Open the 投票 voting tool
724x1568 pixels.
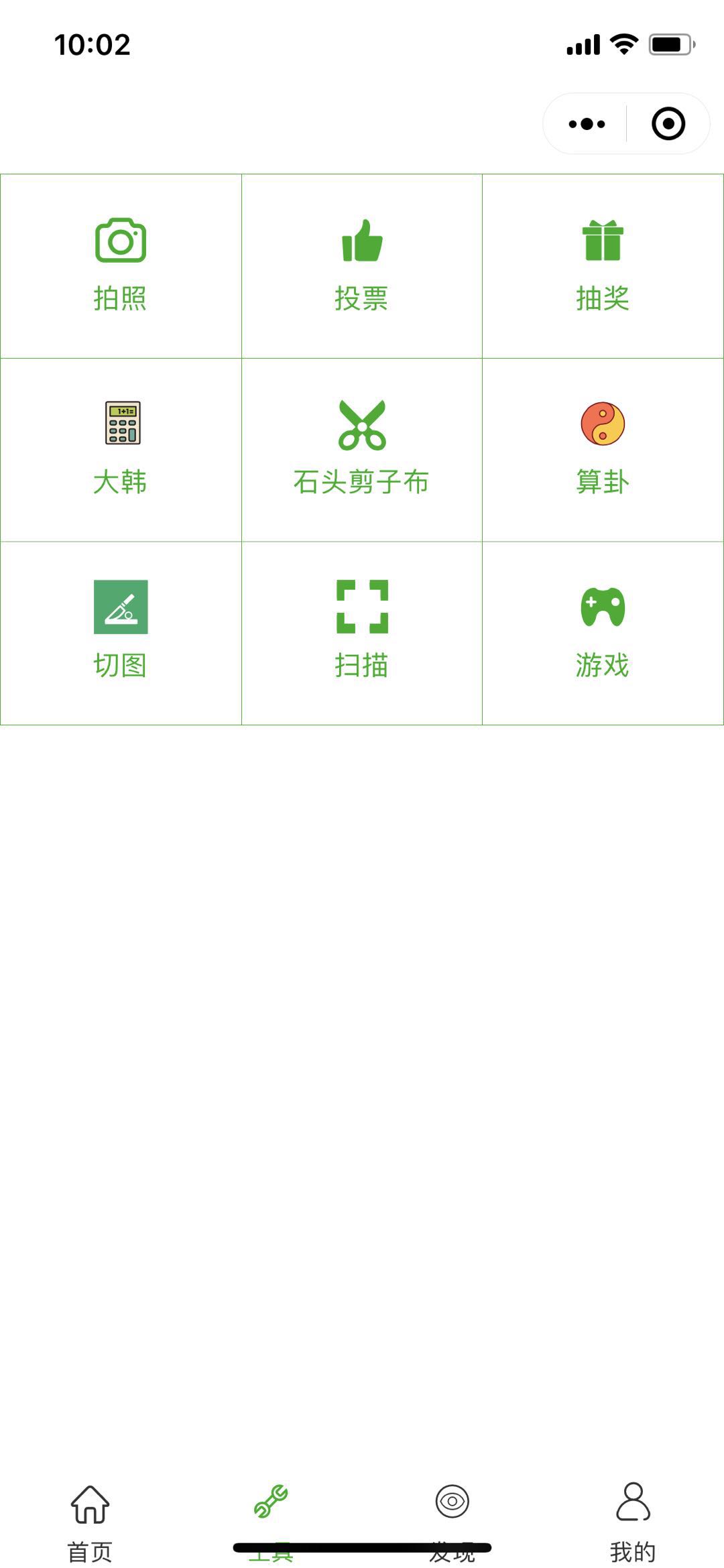(x=362, y=265)
